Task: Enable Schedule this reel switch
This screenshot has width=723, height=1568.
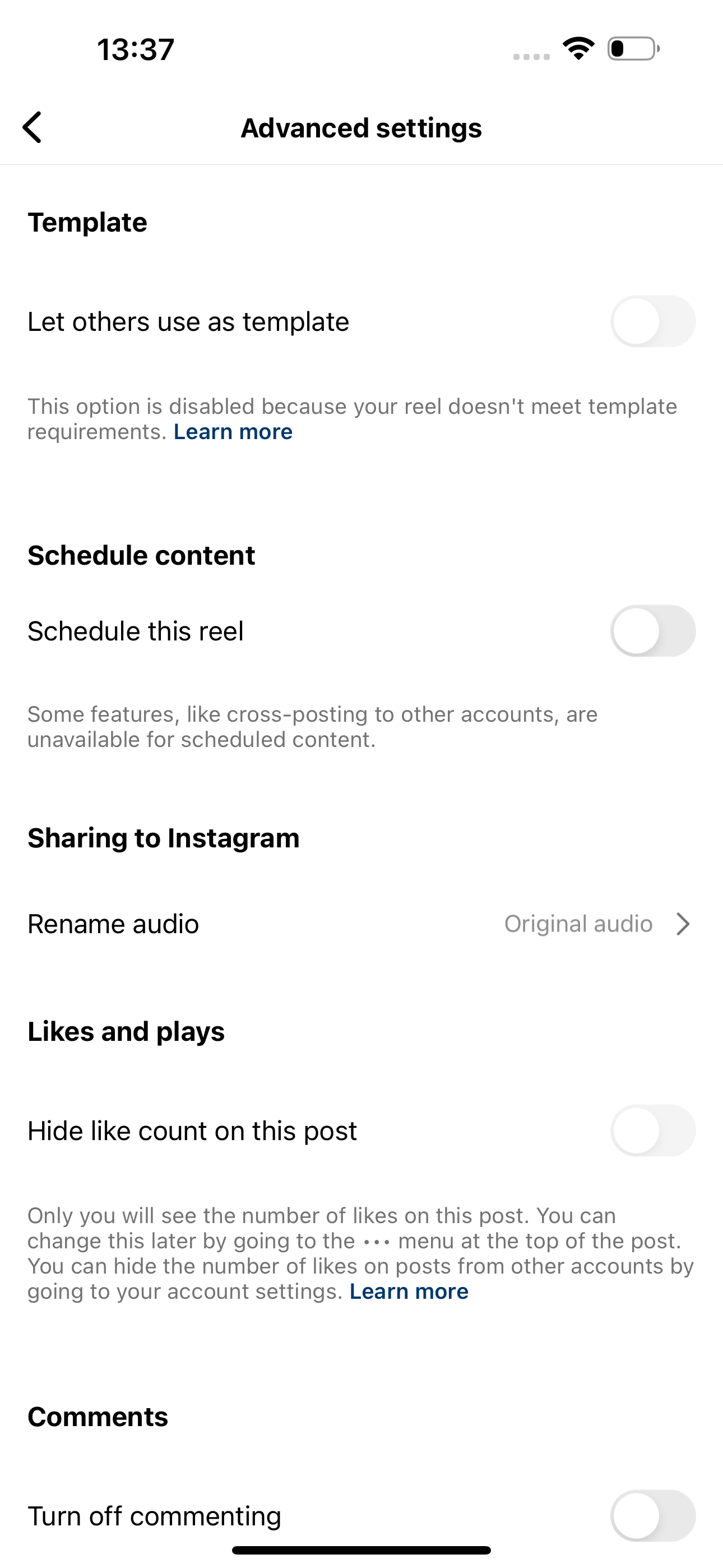Action: click(653, 630)
